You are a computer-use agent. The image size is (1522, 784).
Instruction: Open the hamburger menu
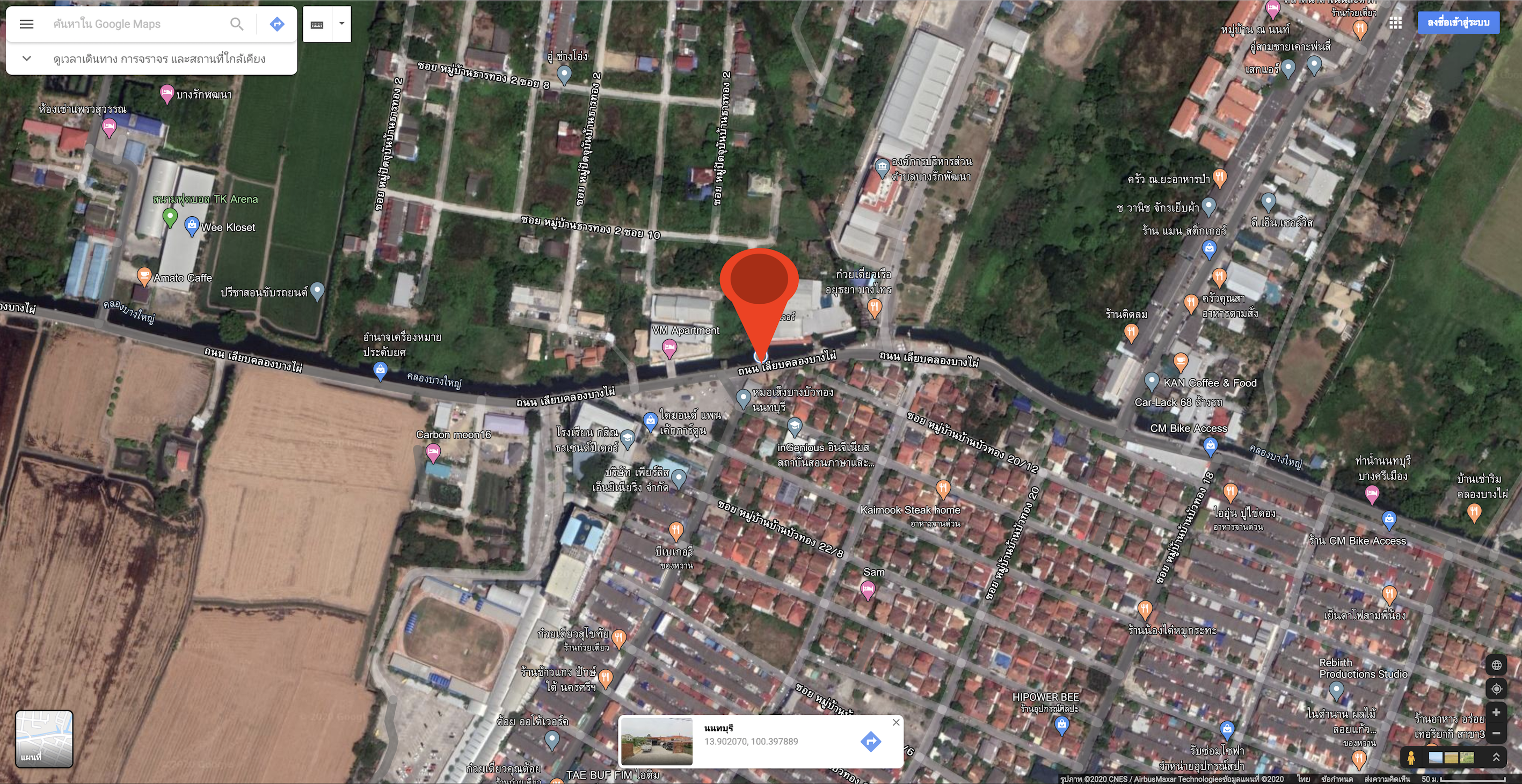click(x=27, y=24)
